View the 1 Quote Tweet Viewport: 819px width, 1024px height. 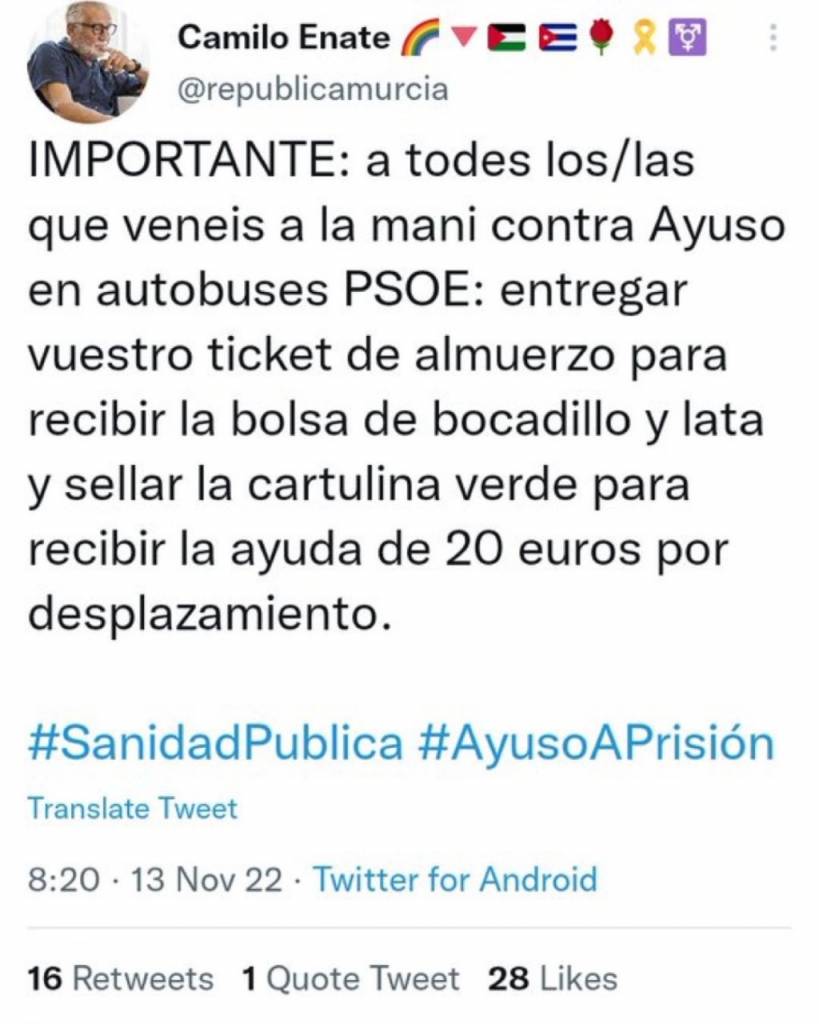pyautogui.click(x=351, y=978)
